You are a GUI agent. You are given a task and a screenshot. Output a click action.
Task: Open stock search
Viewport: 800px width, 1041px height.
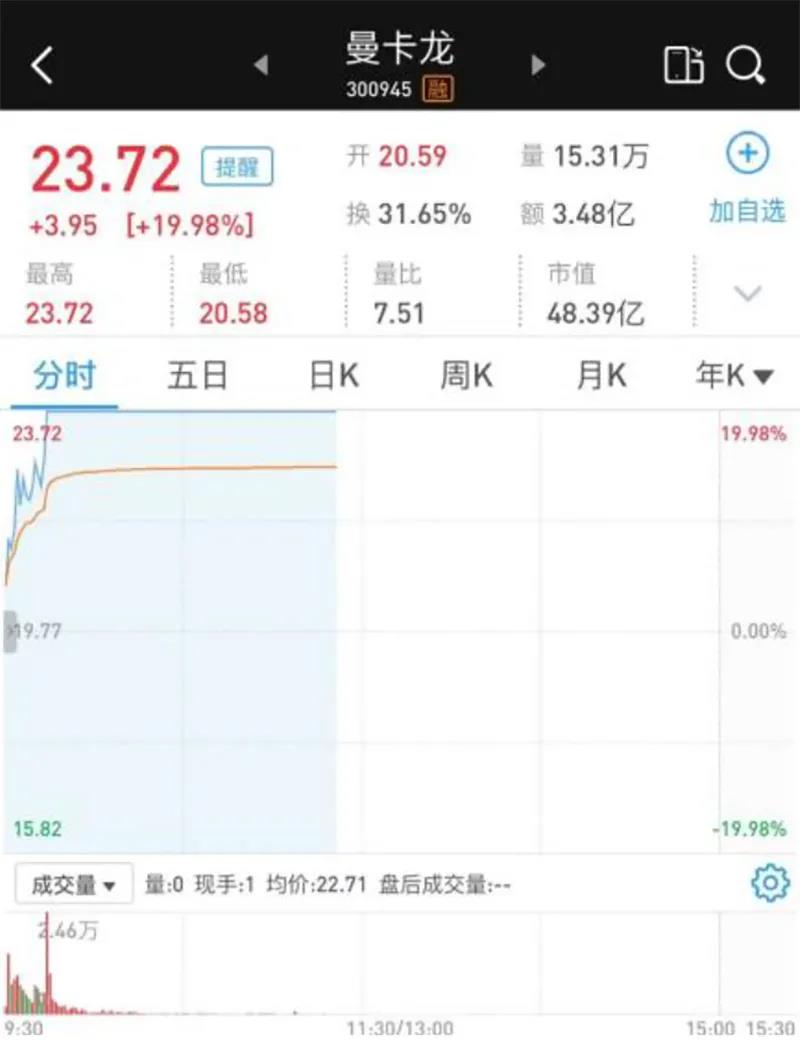[745, 66]
